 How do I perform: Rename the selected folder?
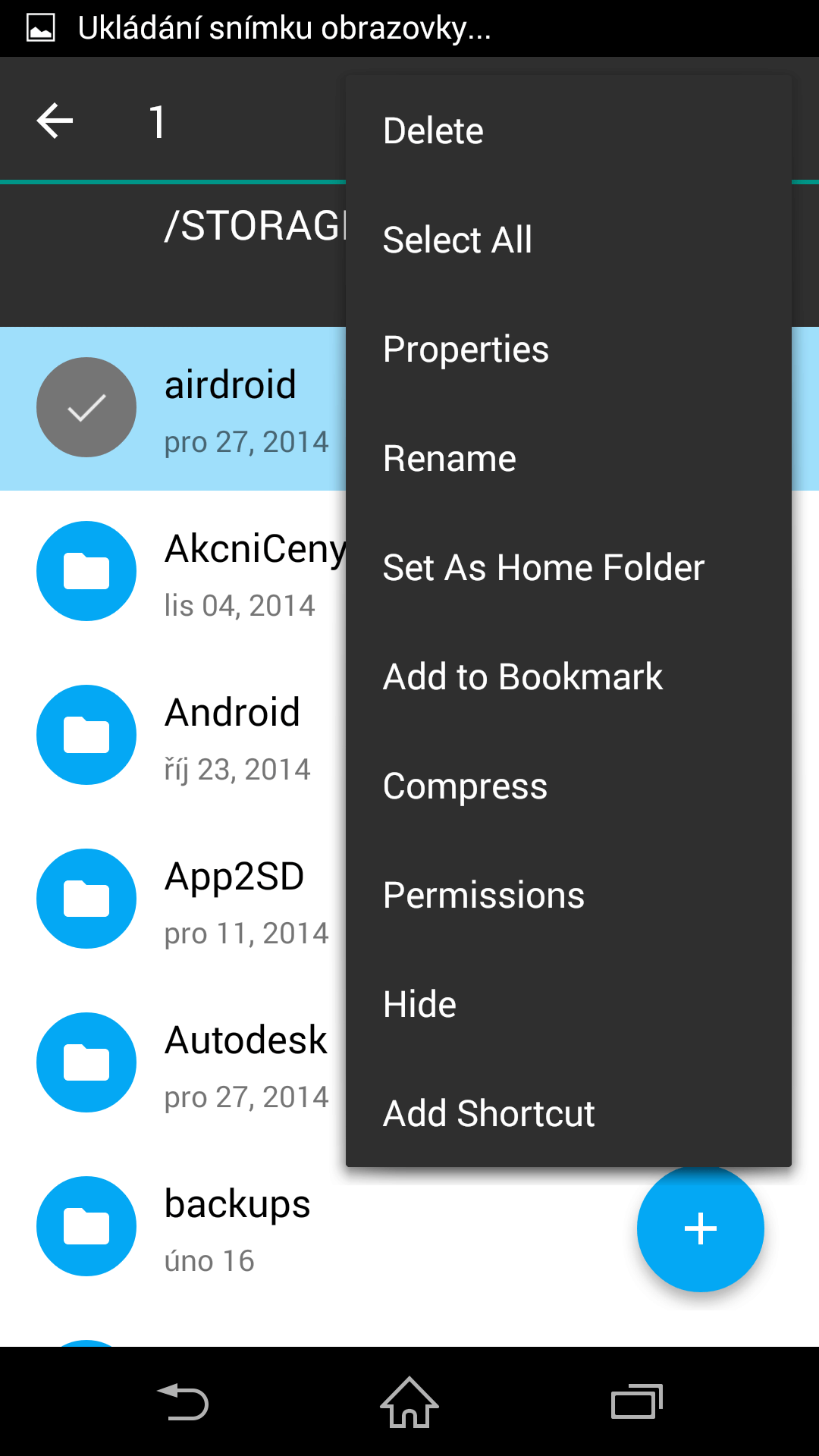point(569,458)
